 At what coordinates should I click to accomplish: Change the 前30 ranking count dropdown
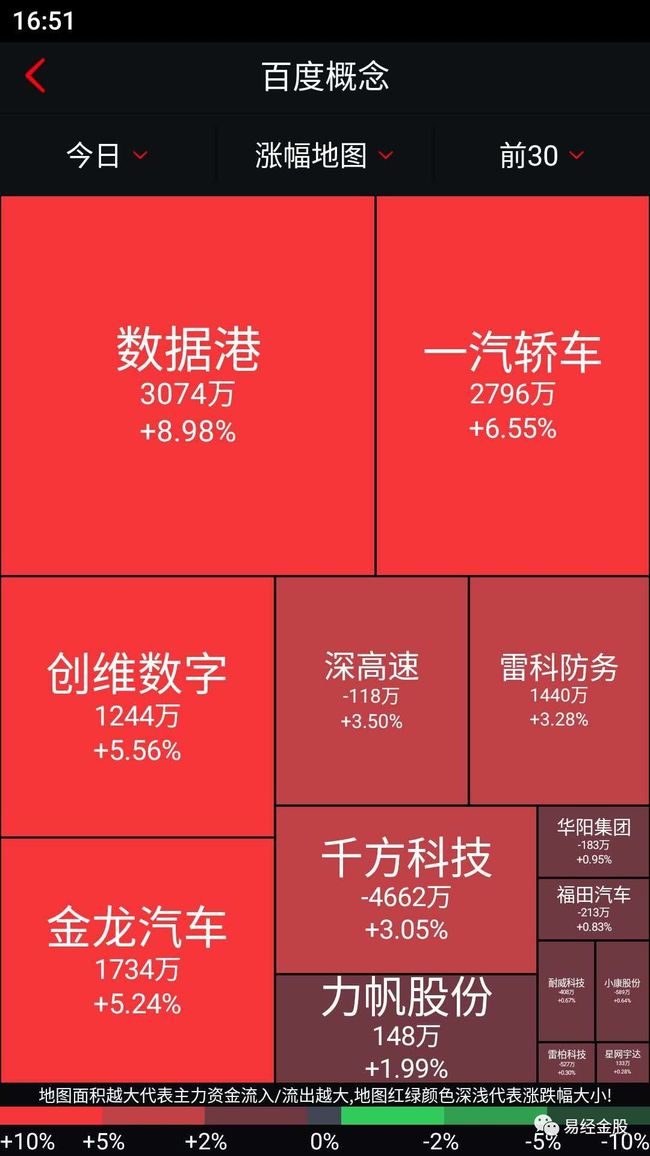tap(542, 156)
